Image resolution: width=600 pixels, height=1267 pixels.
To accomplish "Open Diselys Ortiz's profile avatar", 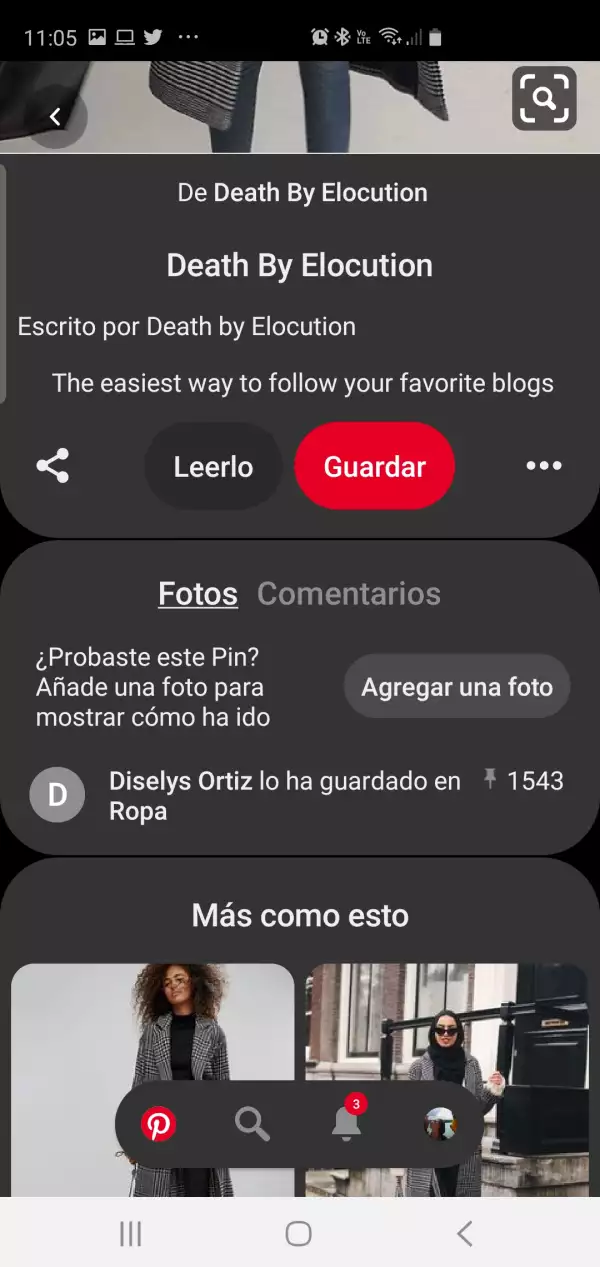I will coord(57,795).
